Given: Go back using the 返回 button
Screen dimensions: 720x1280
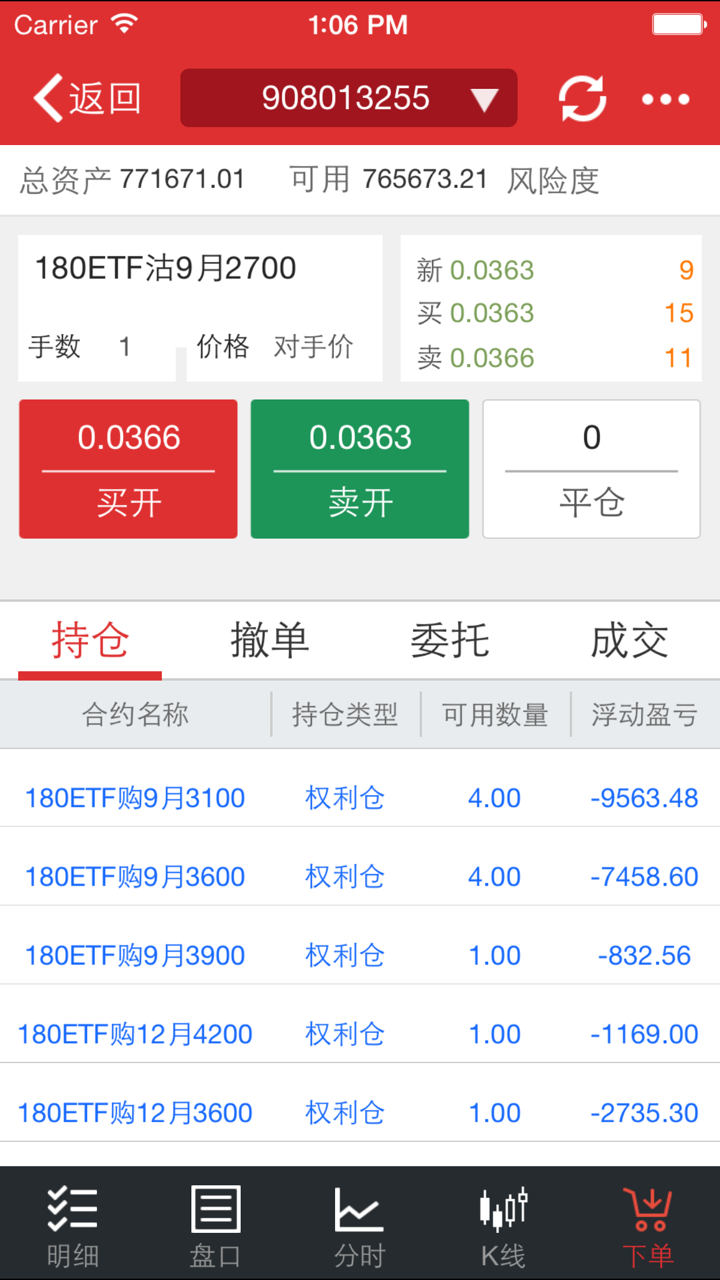Looking at the screenshot, I should tap(88, 98).
